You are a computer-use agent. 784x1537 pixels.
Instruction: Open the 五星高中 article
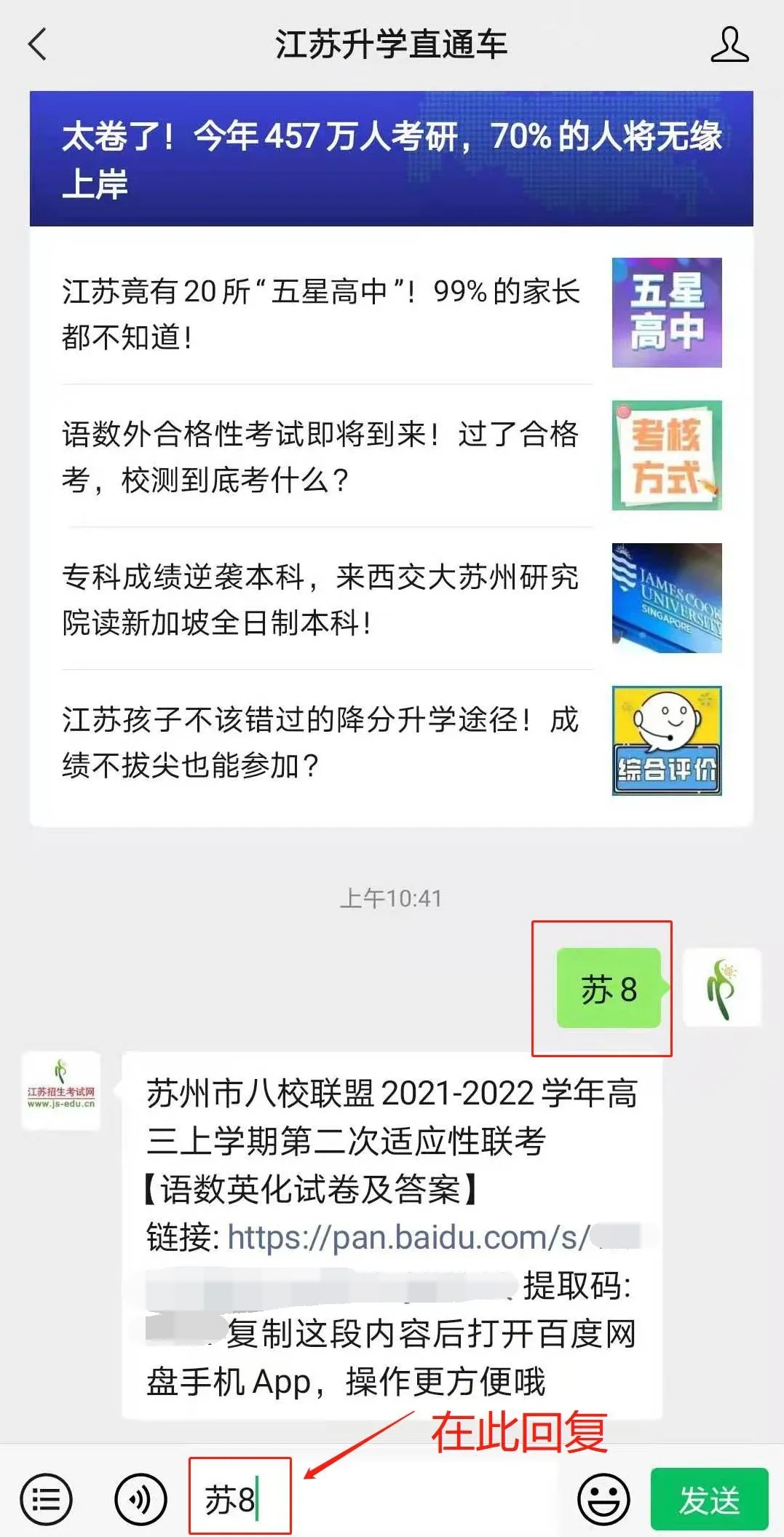click(320, 314)
